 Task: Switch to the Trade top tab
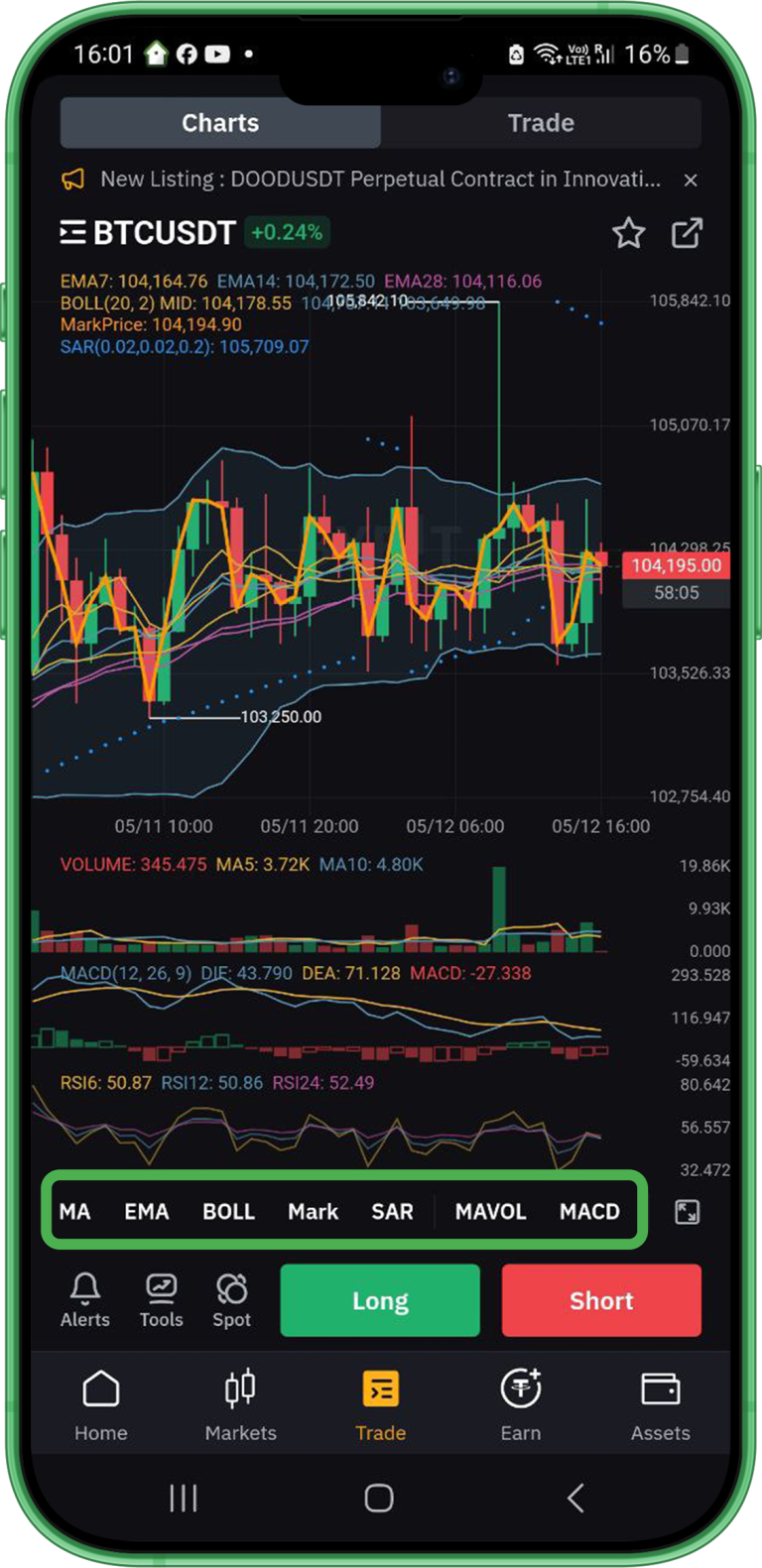(x=541, y=123)
